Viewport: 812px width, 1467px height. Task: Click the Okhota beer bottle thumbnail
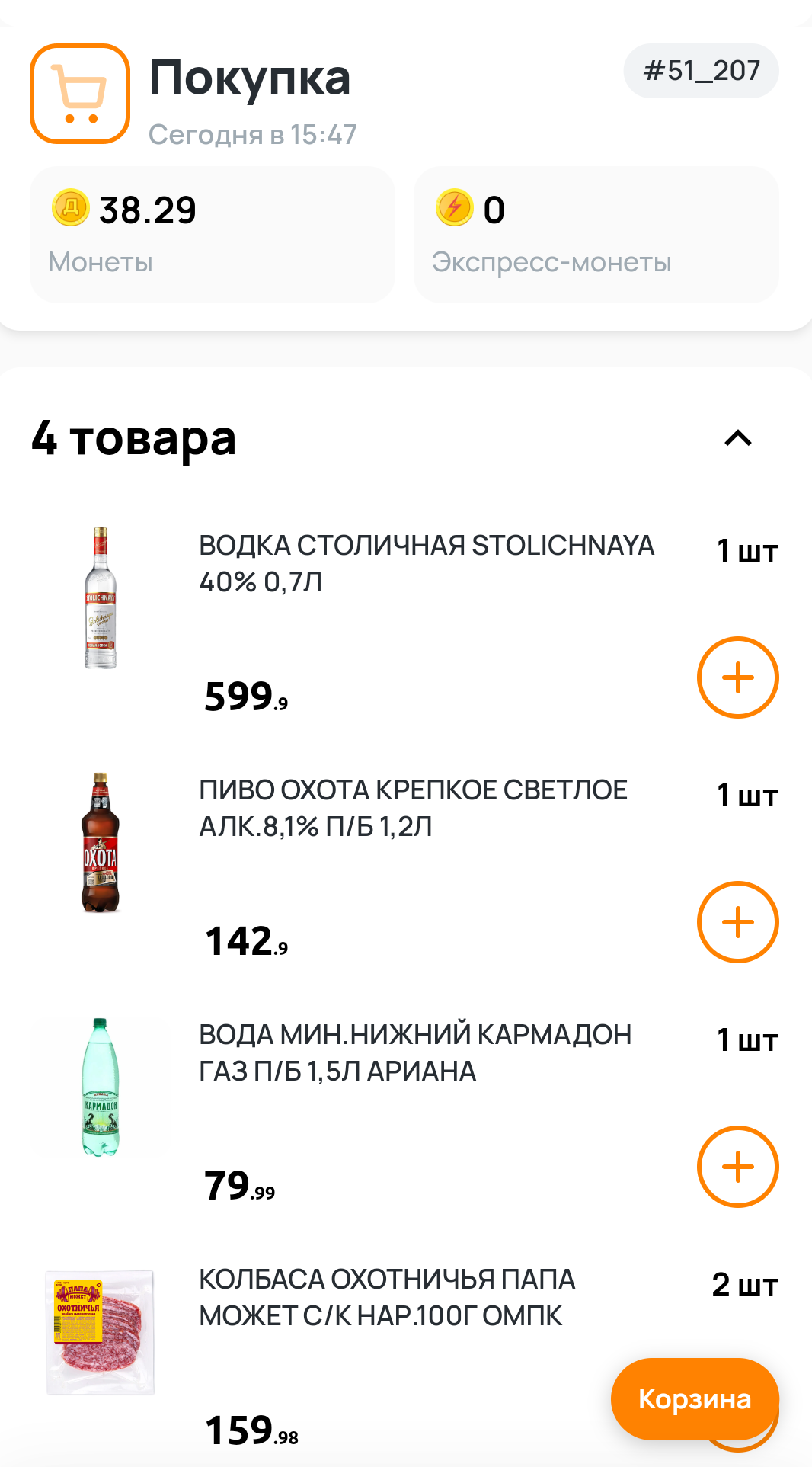coord(100,842)
